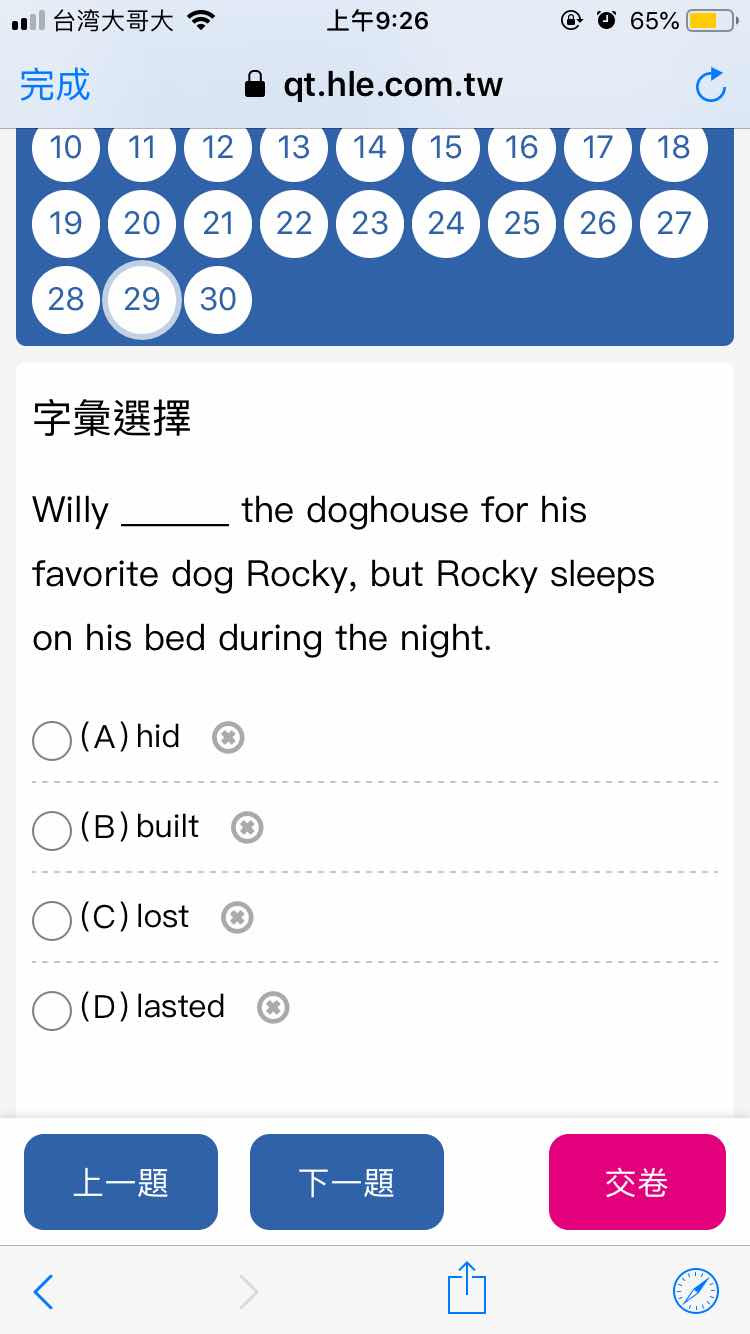Go to question 28

click(x=66, y=299)
